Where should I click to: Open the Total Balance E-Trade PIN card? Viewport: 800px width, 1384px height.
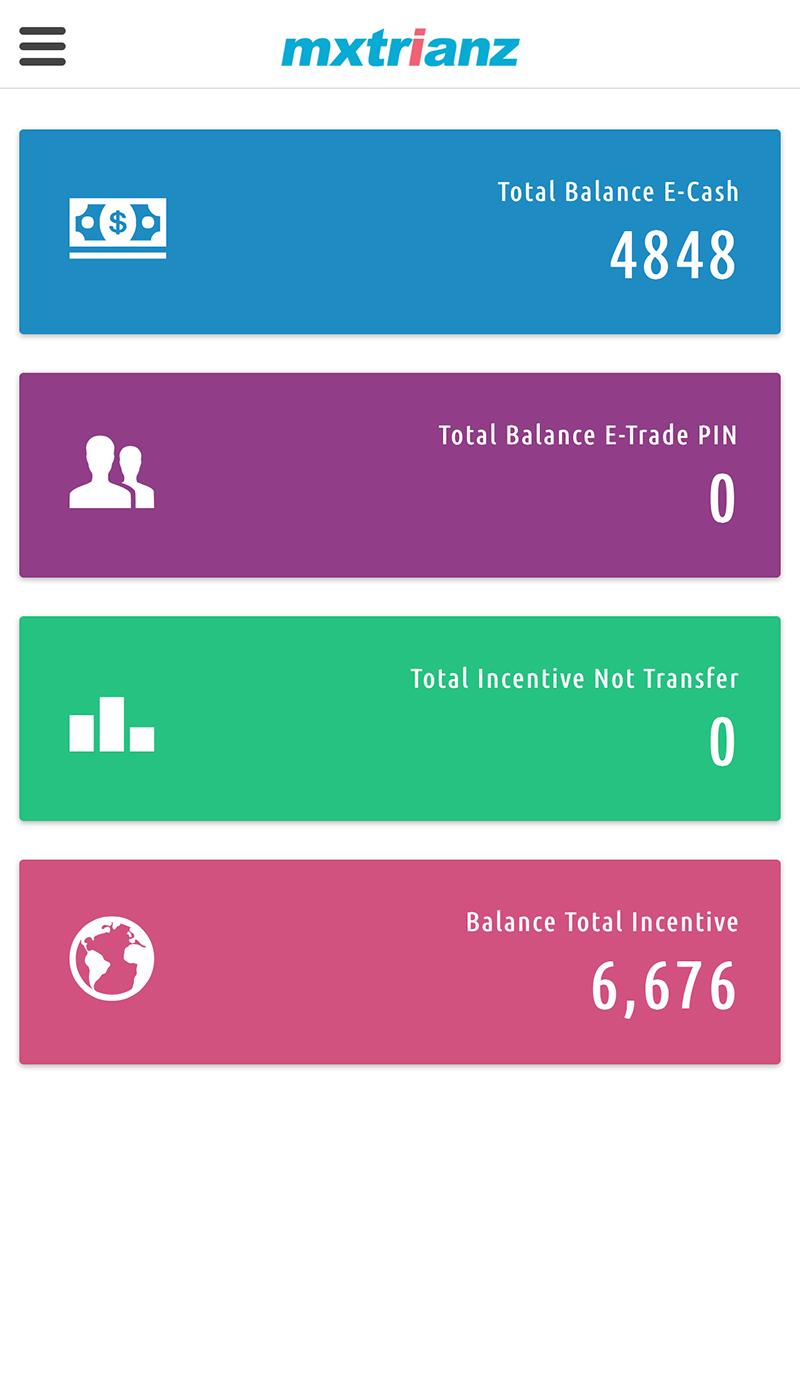400,475
